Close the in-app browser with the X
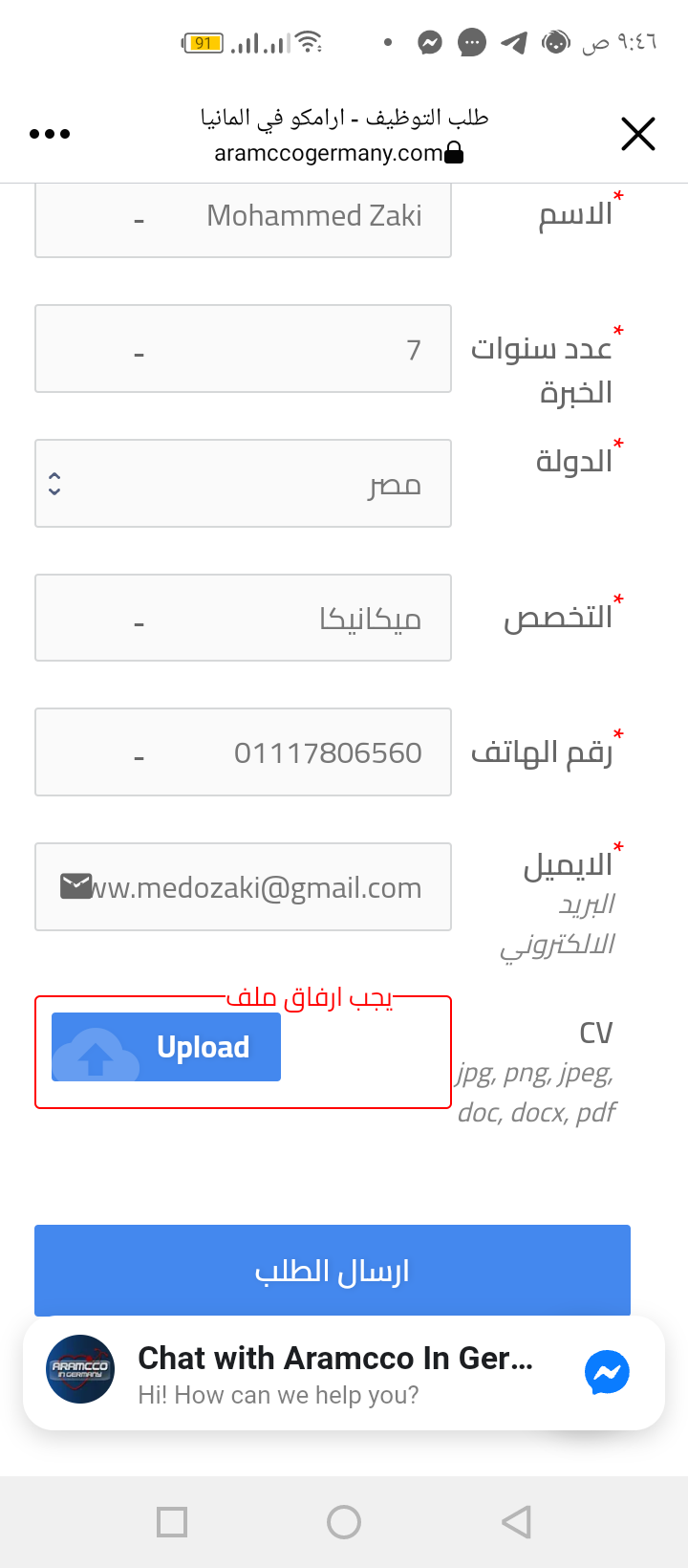 [637, 134]
